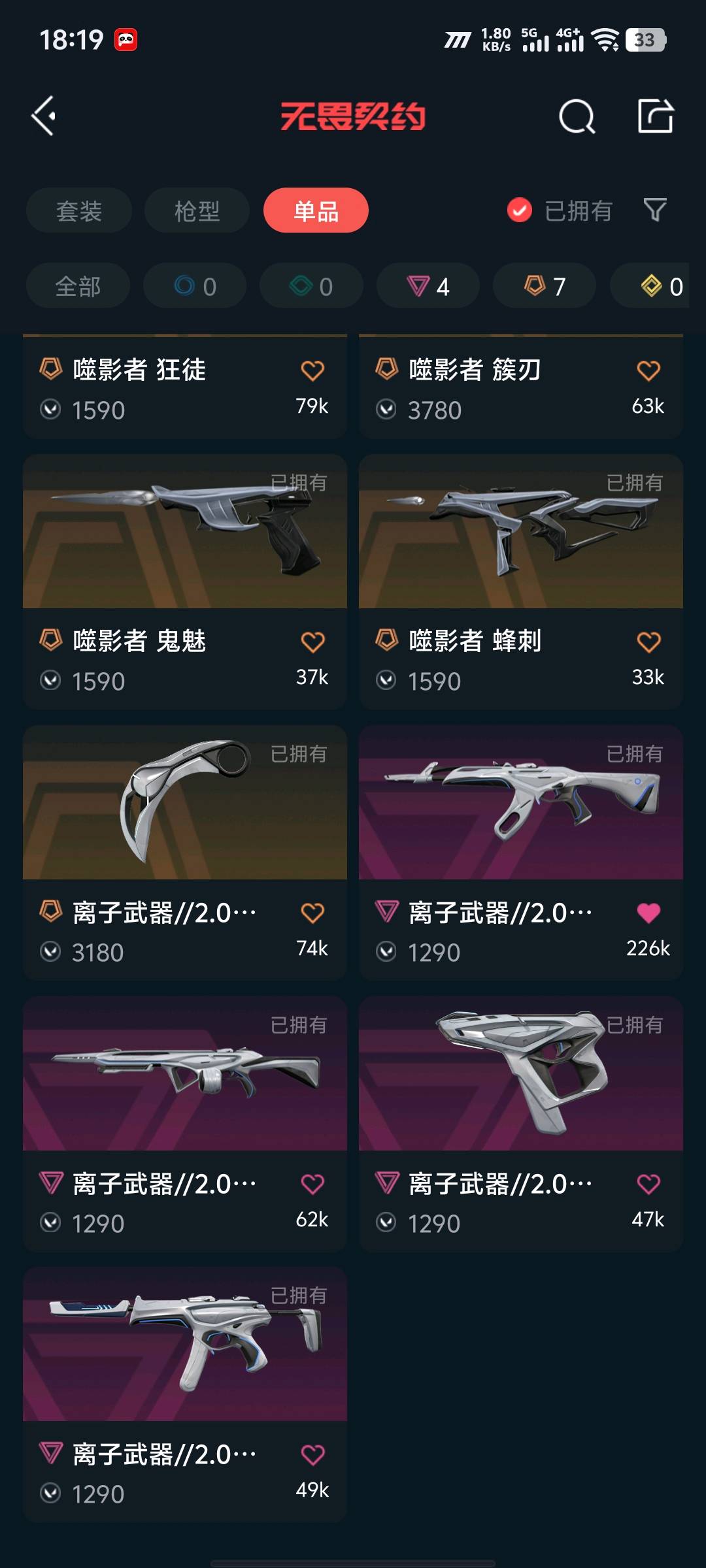The height and width of the screenshot is (1568, 706).
Task: Filter by the pink tier chip showing 4
Action: click(428, 286)
